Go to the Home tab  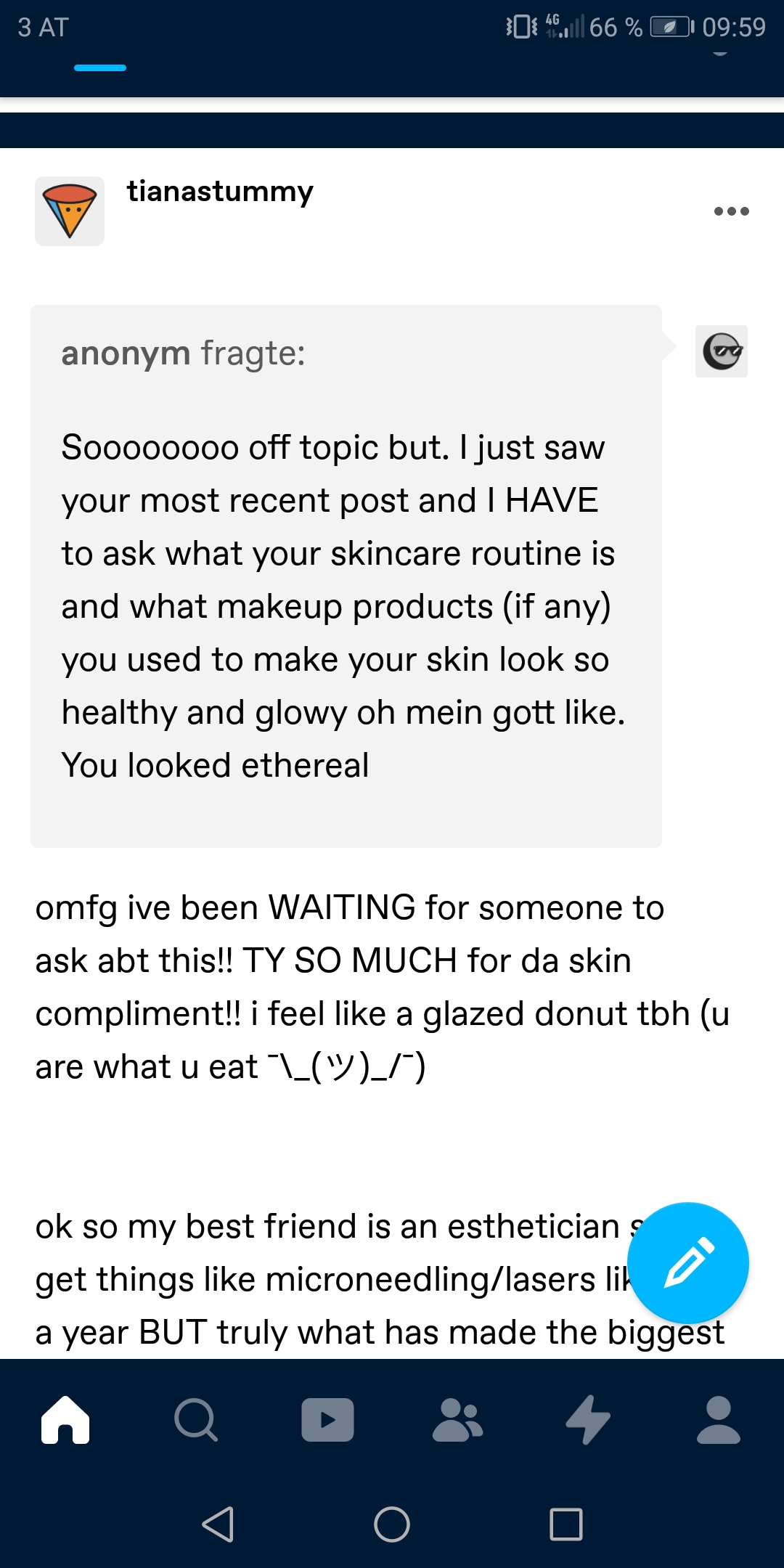[x=65, y=1420]
